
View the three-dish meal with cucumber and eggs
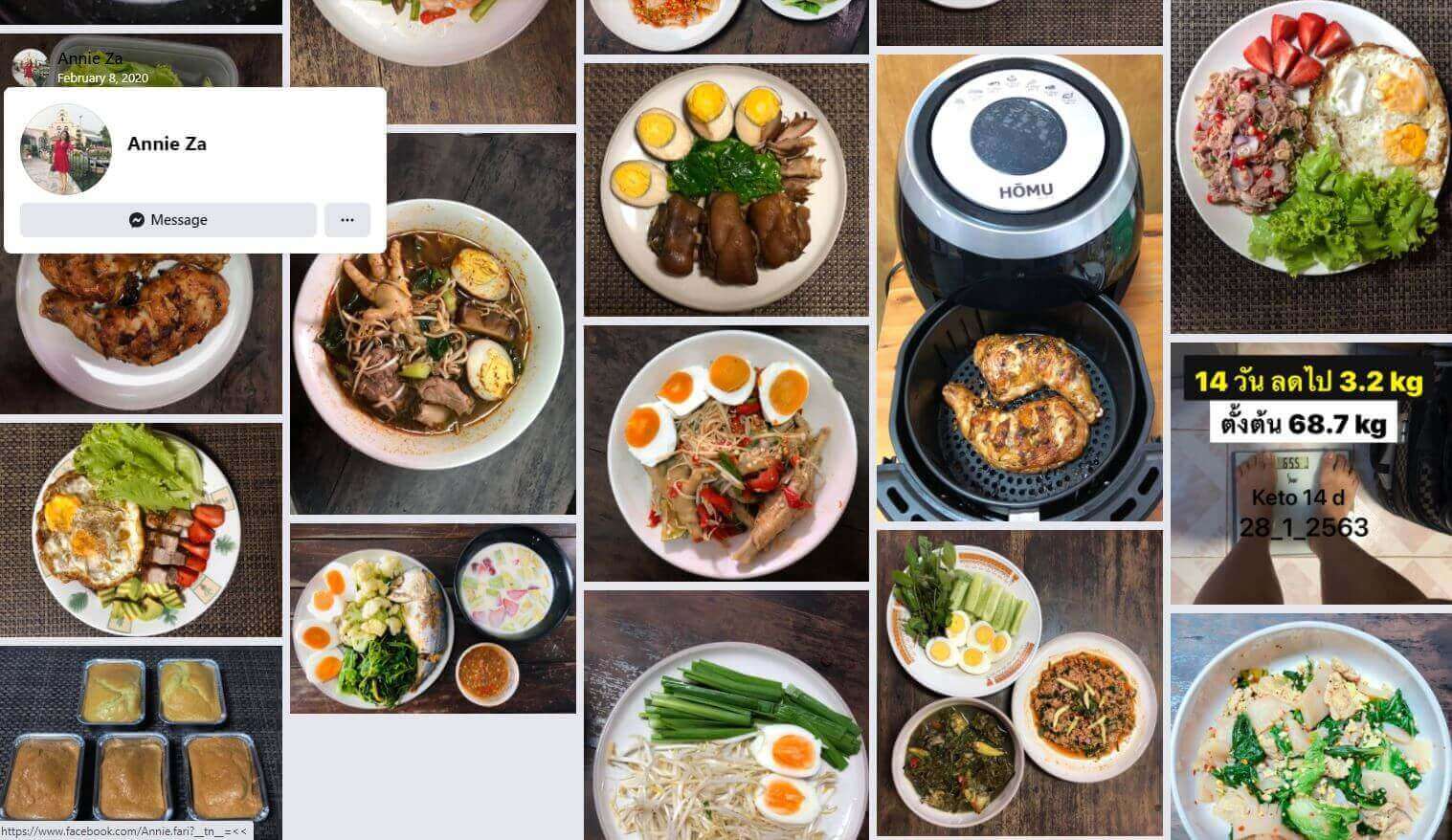(1019, 682)
